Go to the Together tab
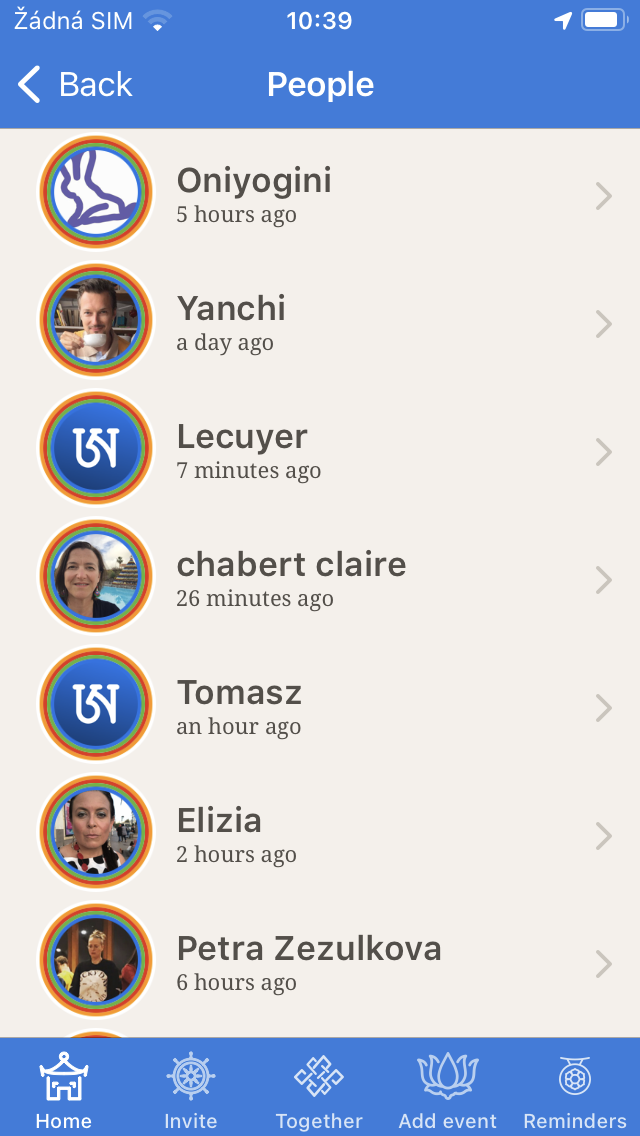This screenshot has width=640, height=1136. point(319,1090)
